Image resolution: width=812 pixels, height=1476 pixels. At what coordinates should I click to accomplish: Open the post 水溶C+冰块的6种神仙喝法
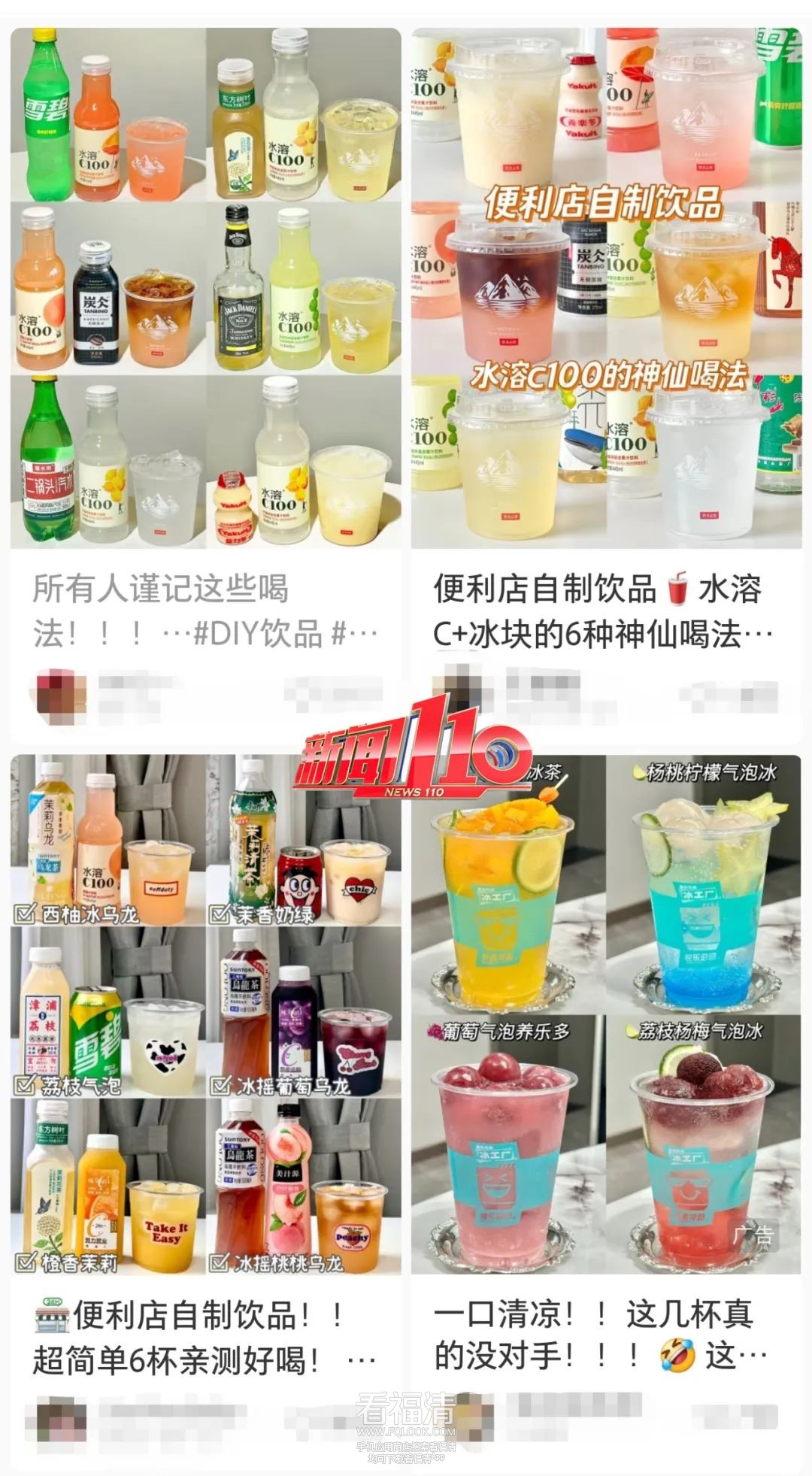click(x=606, y=611)
